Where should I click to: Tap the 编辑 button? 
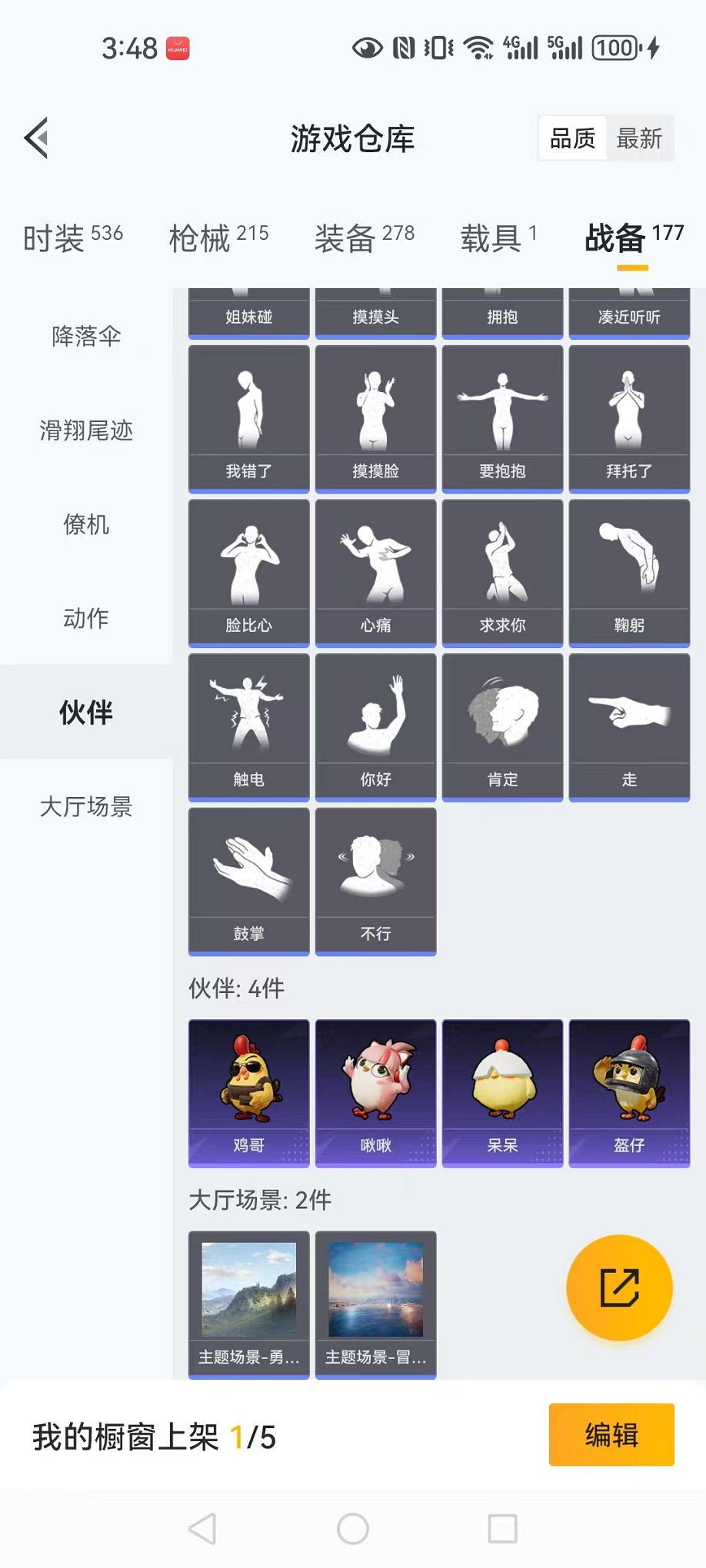(x=611, y=1434)
